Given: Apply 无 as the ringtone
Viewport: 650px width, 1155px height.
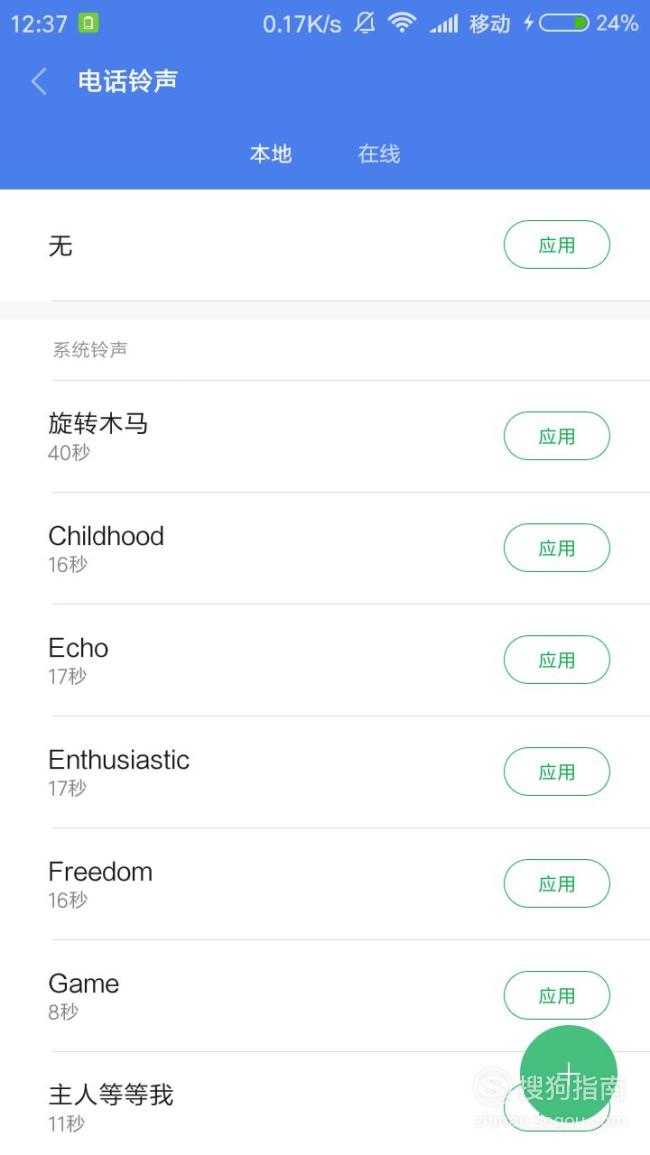Looking at the screenshot, I should 556,245.
